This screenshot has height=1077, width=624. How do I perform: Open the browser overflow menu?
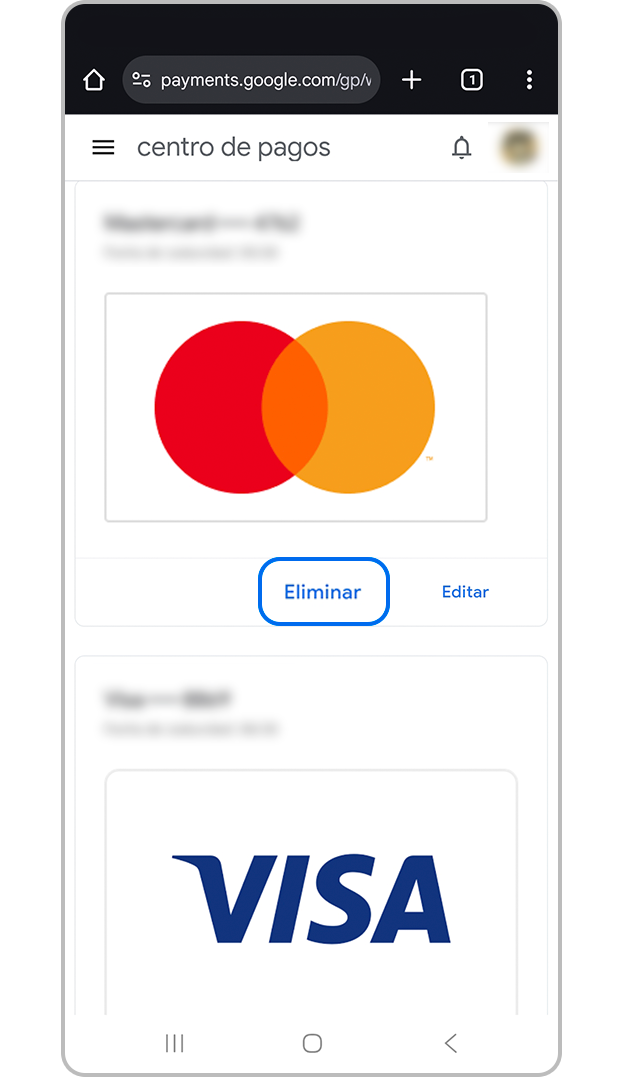(x=529, y=80)
